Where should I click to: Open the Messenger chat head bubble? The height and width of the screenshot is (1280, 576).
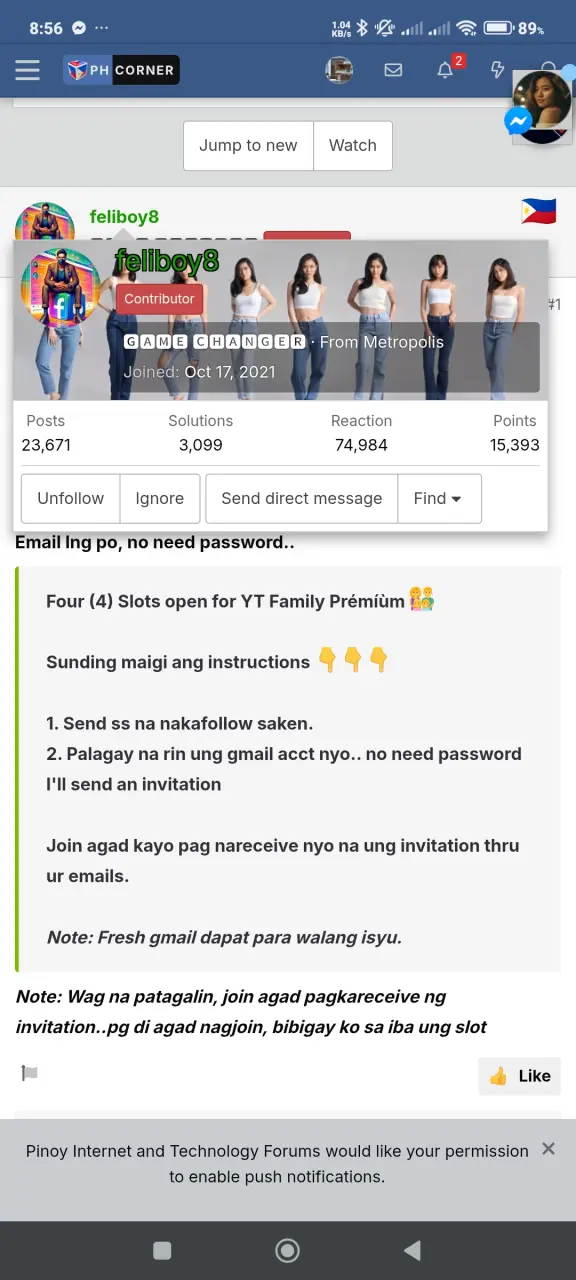[540, 107]
